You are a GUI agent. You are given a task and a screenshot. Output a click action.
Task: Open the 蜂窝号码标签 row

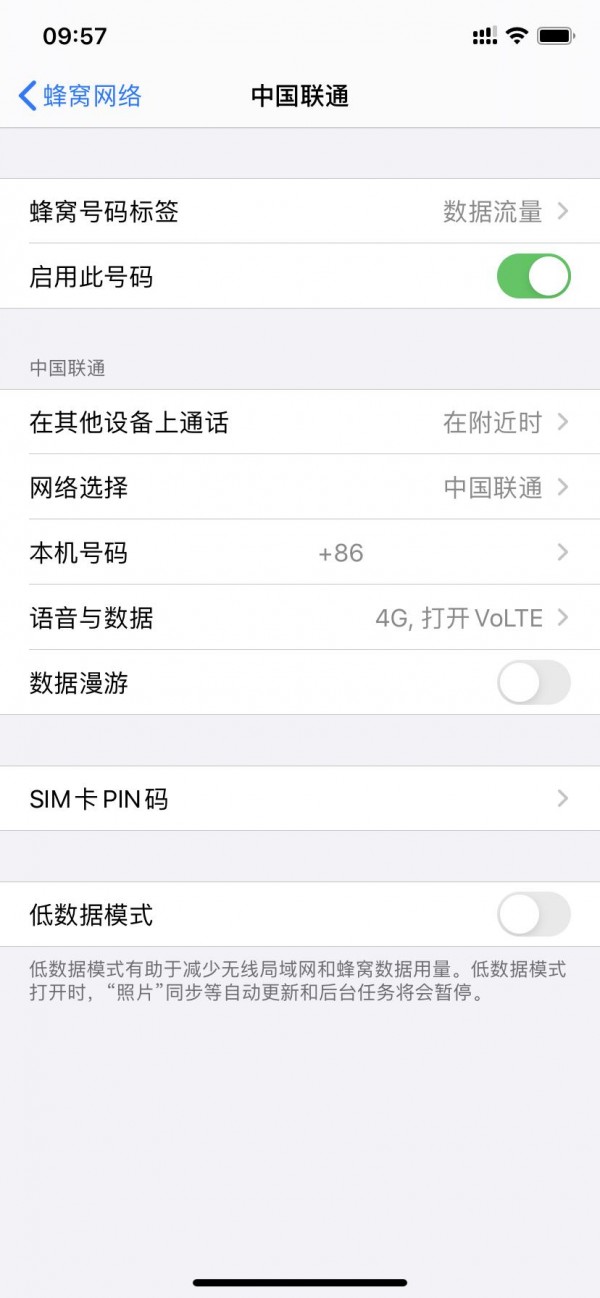coord(300,211)
